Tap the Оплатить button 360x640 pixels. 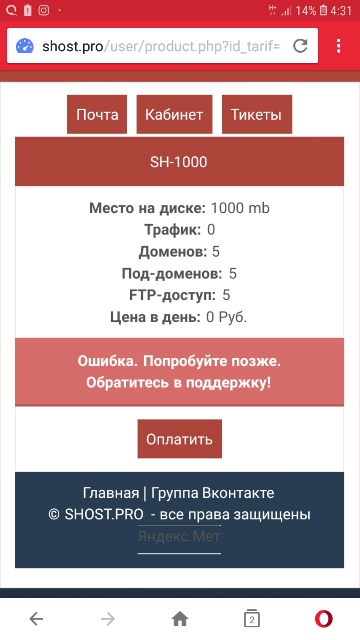pyautogui.click(x=180, y=439)
